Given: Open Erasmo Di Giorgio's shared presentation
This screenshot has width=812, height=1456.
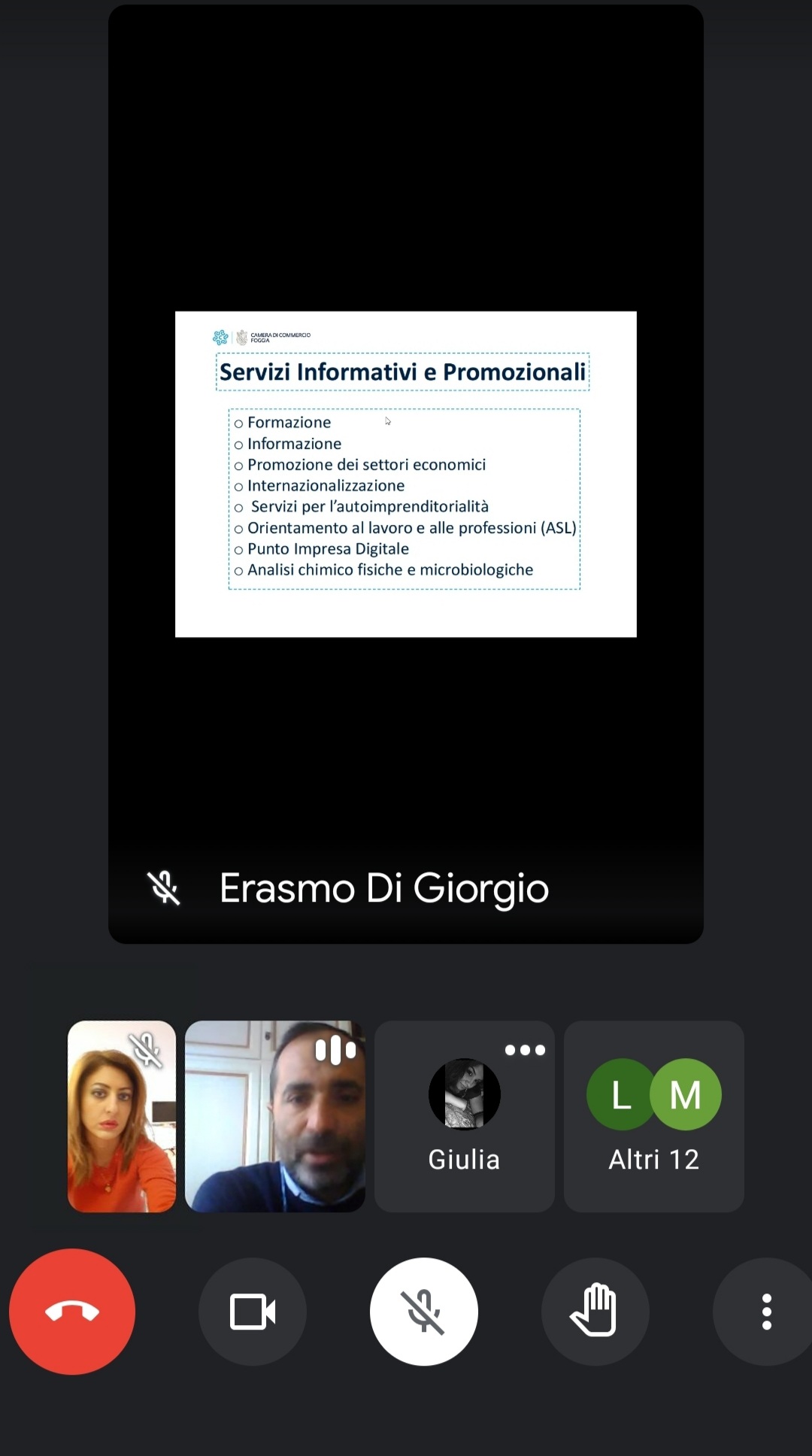Looking at the screenshot, I should (x=406, y=474).
